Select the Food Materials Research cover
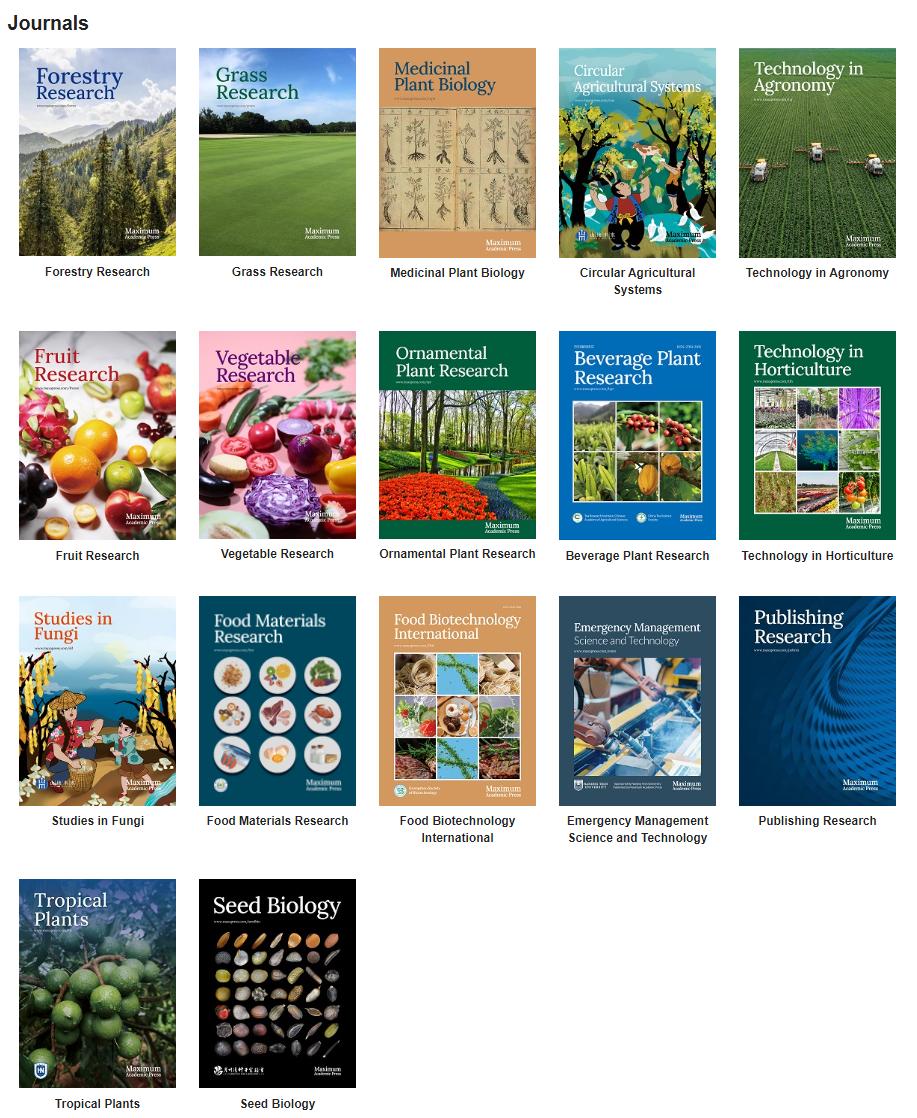Viewport: 917px width, 1118px height. click(277, 700)
